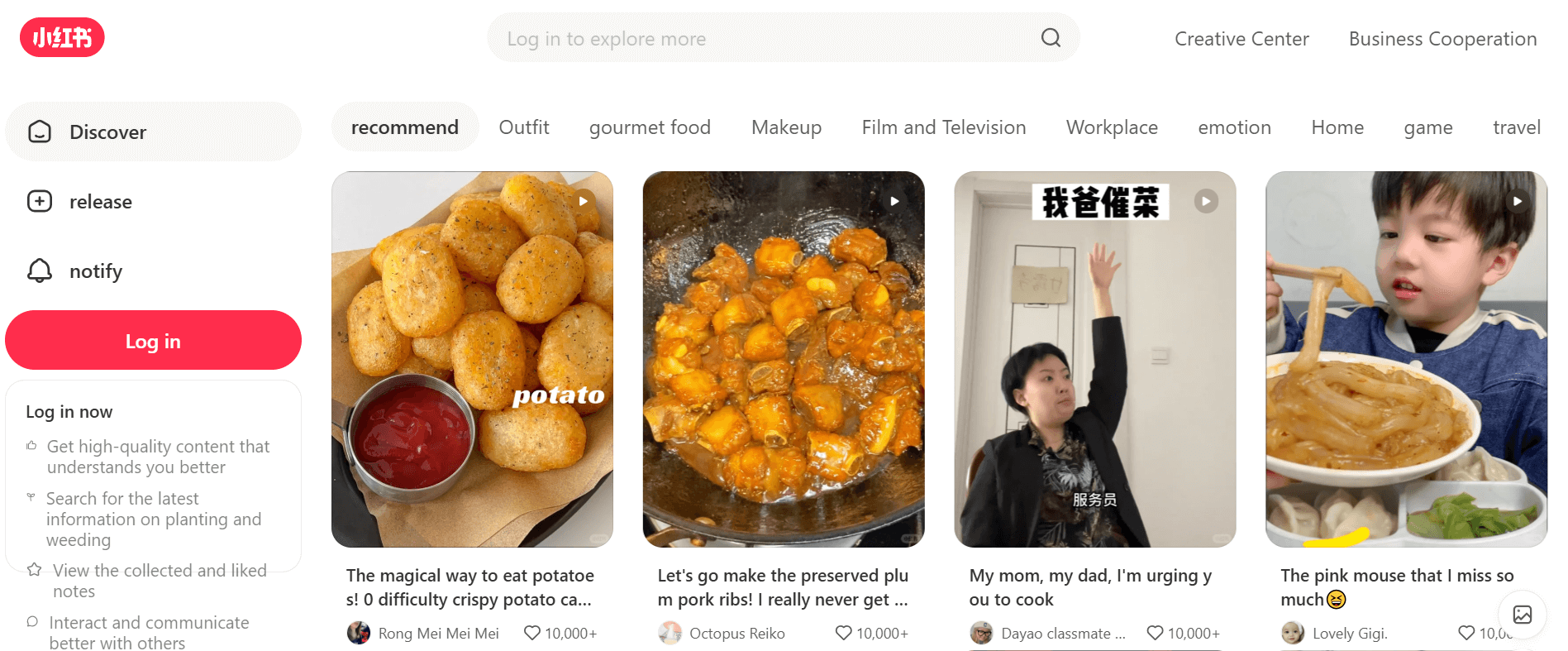Open Business Cooperation
Image resolution: width=1568 pixels, height=651 pixels.
pyautogui.click(x=1442, y=39)
